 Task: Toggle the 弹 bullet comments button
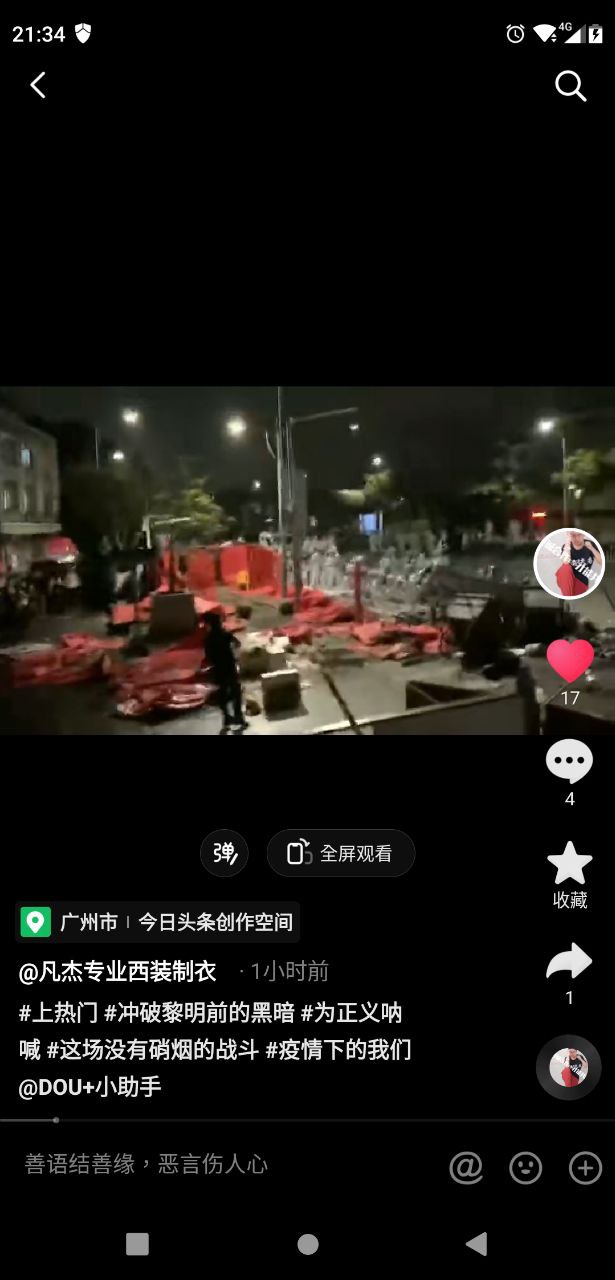click(224, 853)
